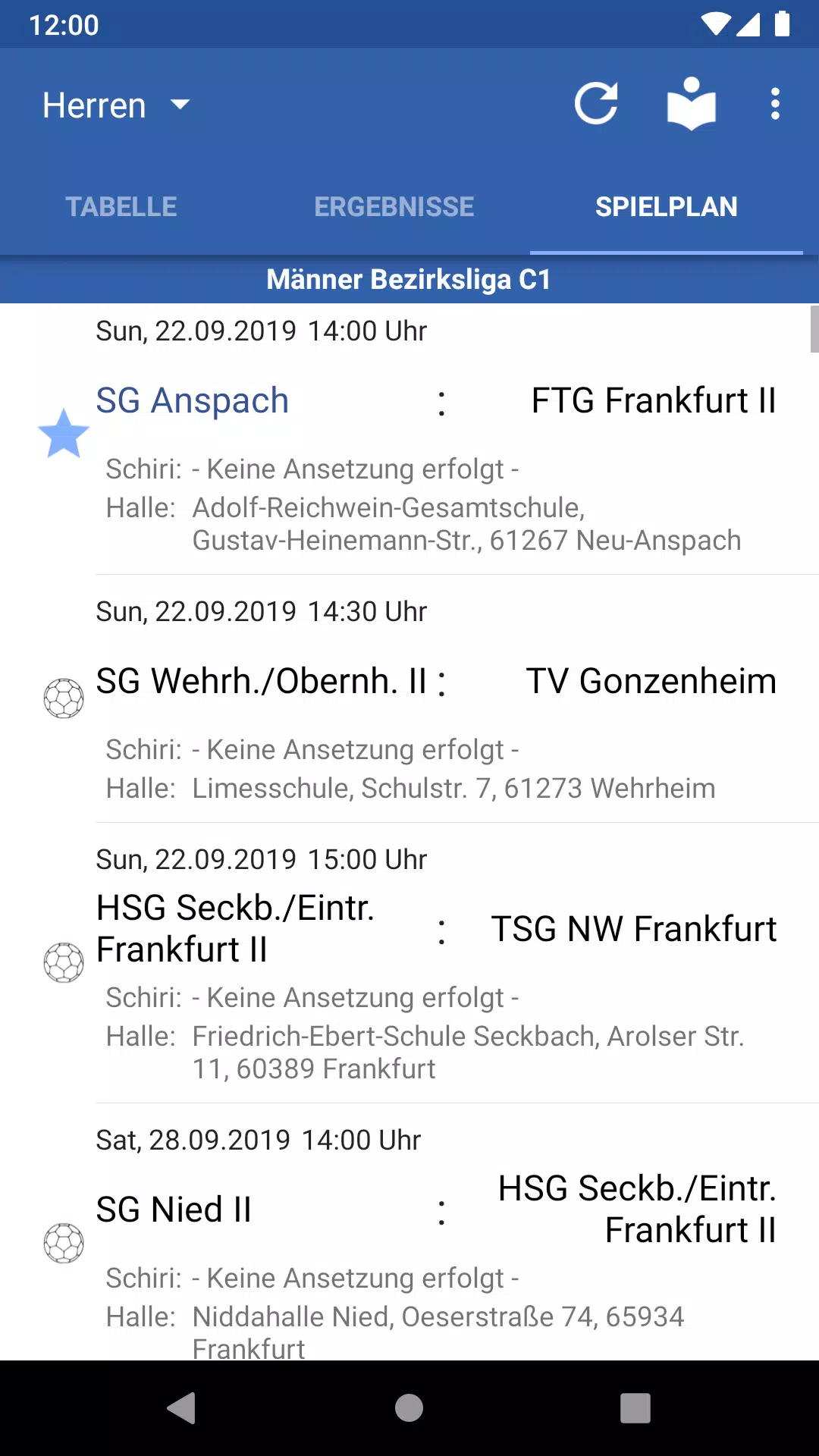Refresh the match schedule
The image size is (819, 1456).
(596, 104)
